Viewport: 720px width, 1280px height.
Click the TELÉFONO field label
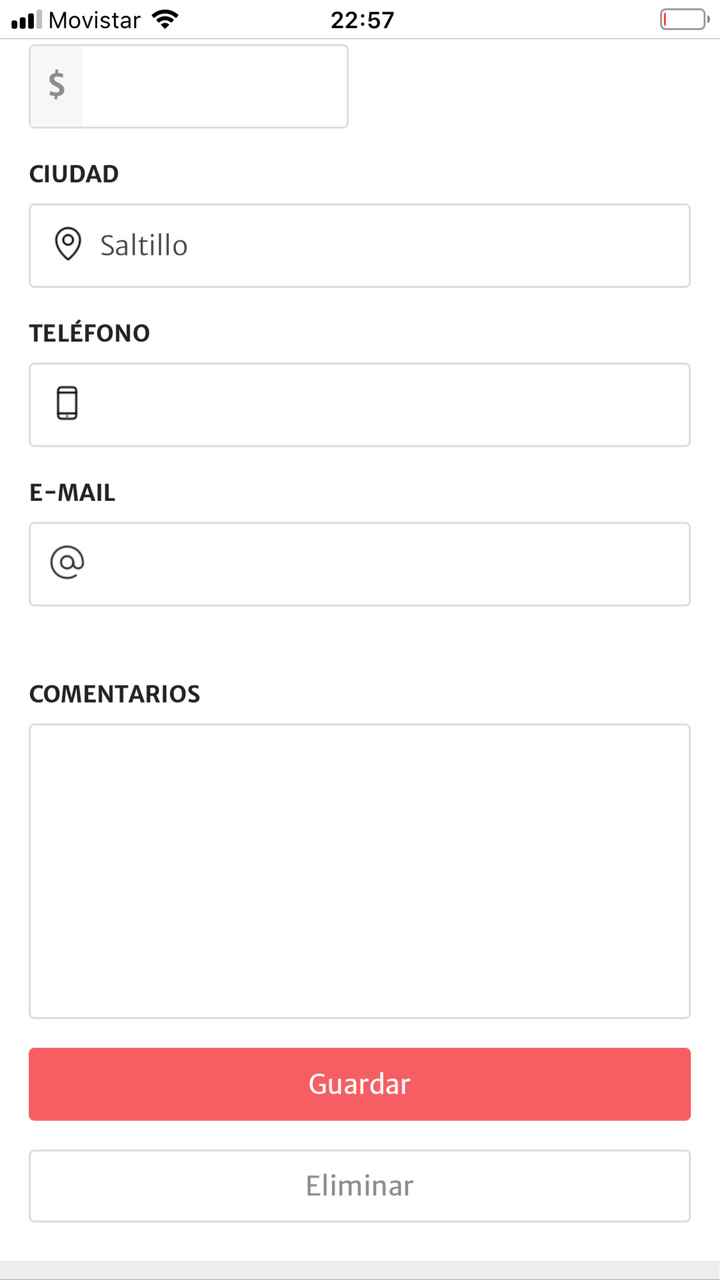(90, 333)
